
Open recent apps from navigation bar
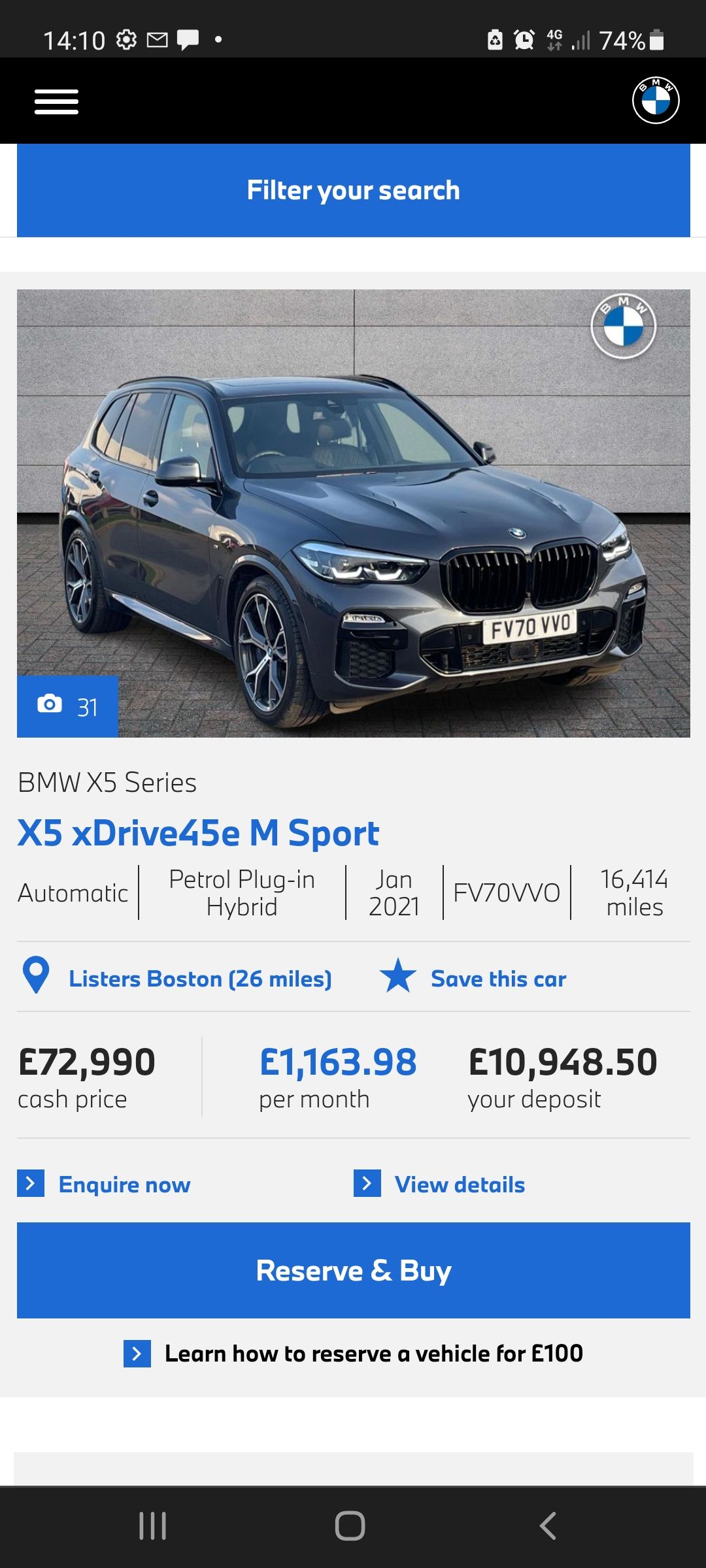(153, 1526)
